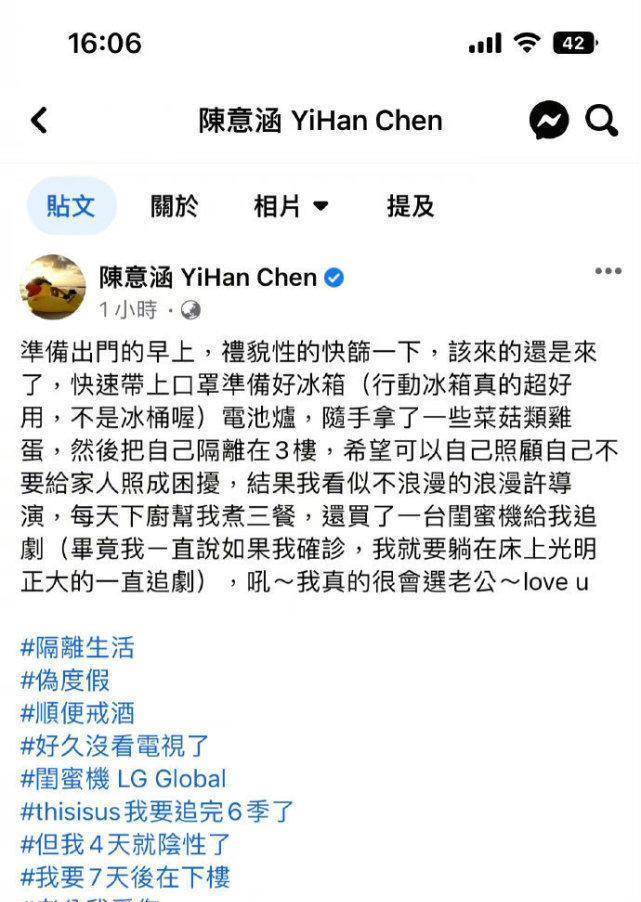Screen dimensions: 641x902
Task: Open hashtag #thisisus
Action: point(70,811)
